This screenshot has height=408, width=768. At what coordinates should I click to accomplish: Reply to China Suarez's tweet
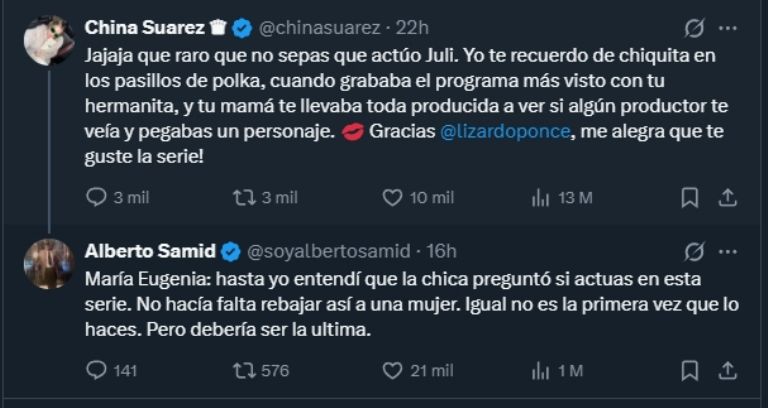coord(97,197)
